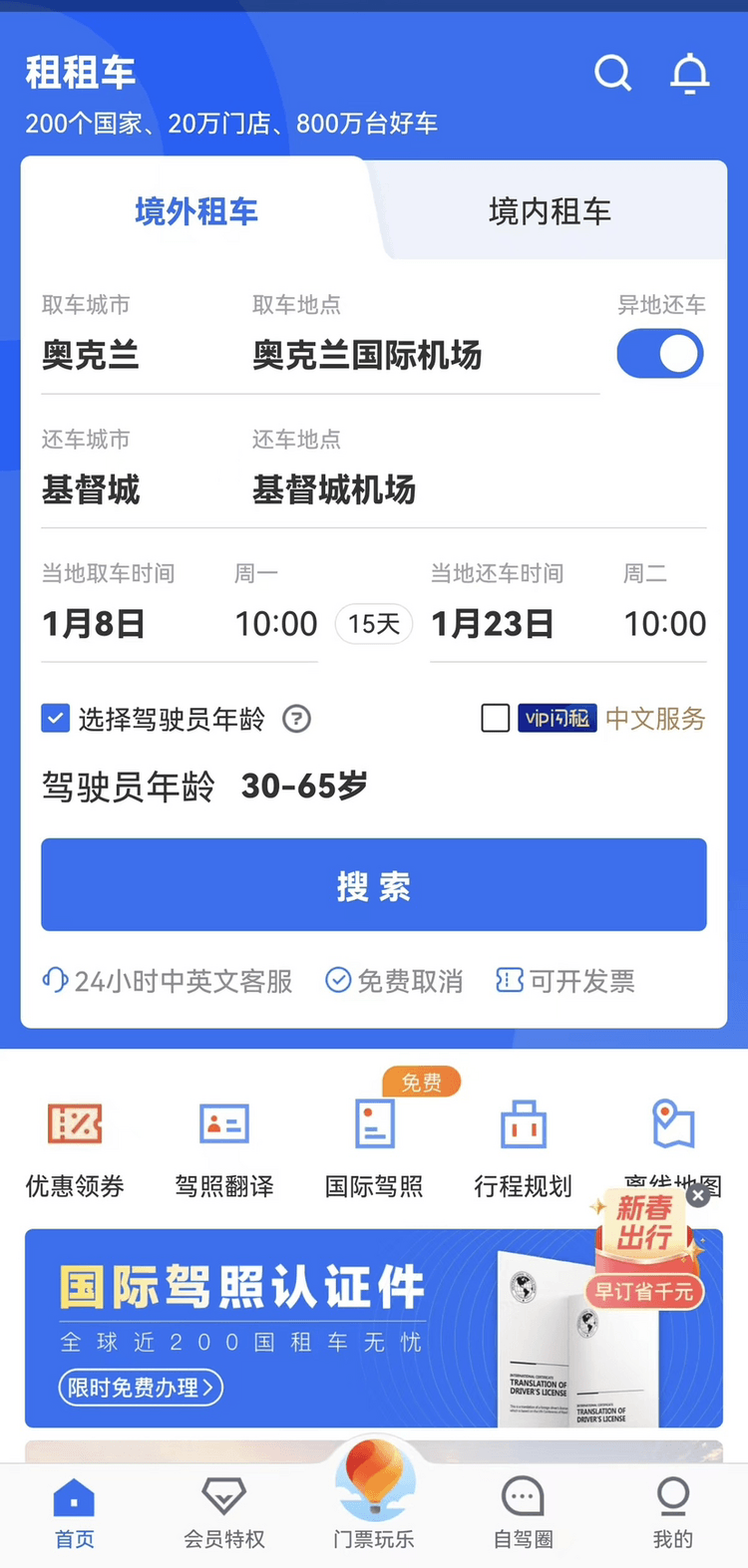Change pickup city 奥克兰

(91, 355)
